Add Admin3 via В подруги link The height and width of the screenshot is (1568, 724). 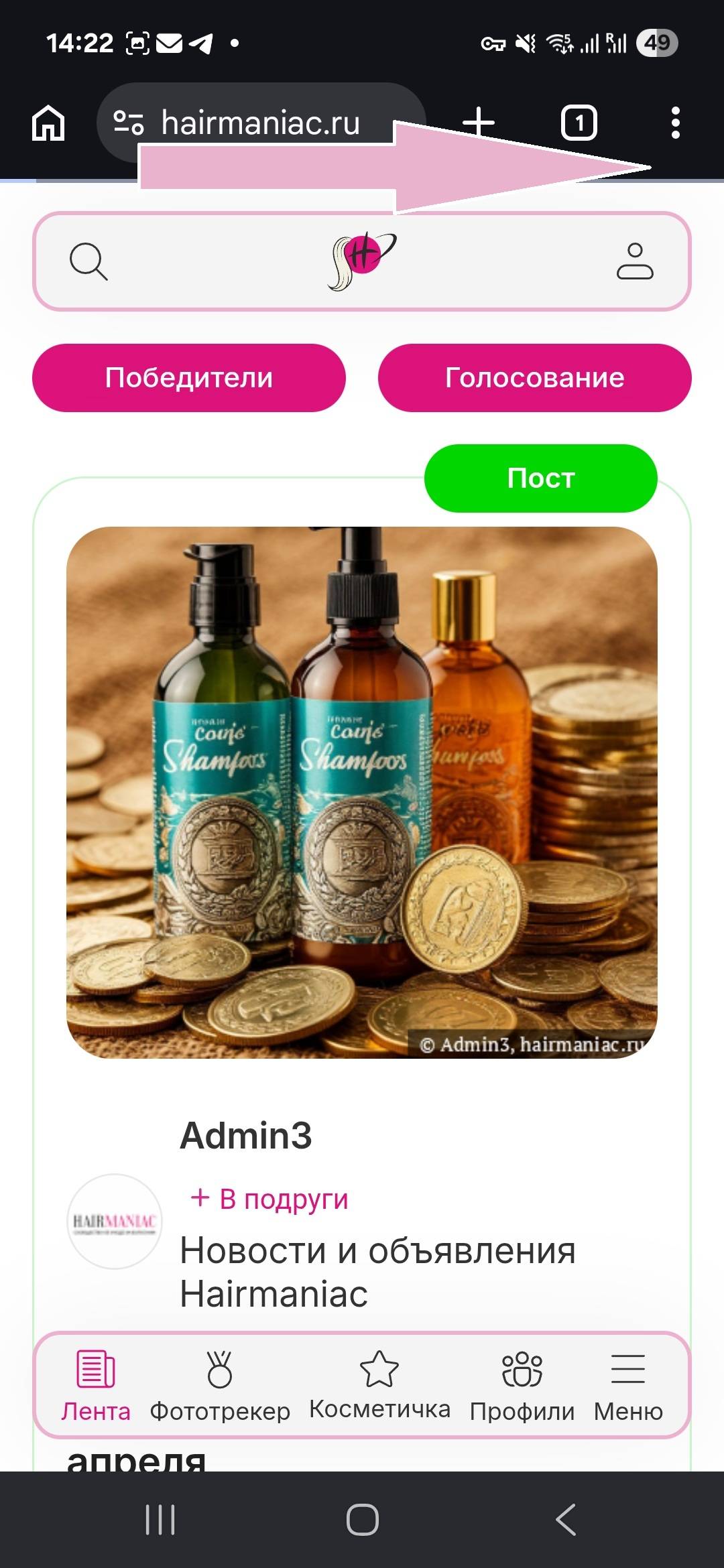click(x=269, y=1199)
